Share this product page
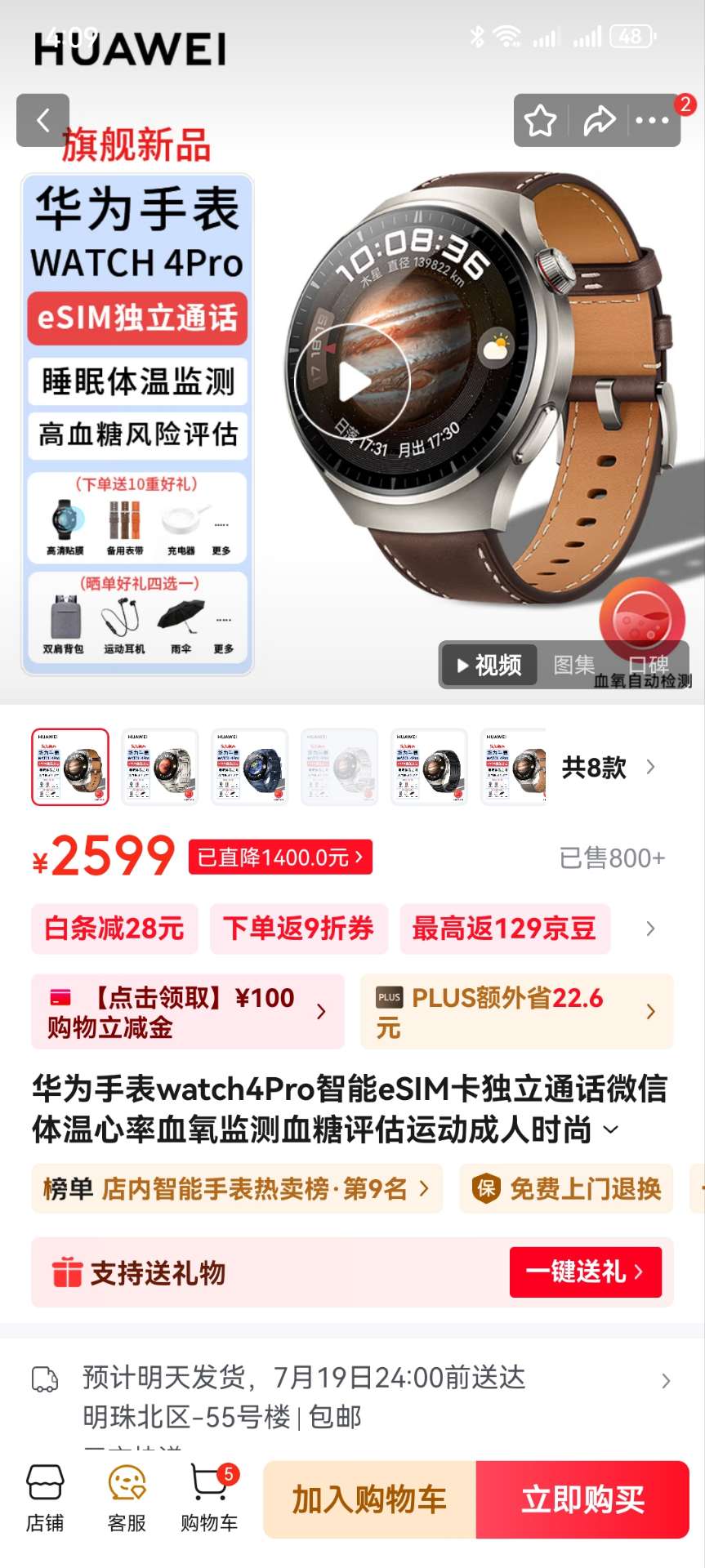This screenshot has width=705, height=1568. (599, 121)
